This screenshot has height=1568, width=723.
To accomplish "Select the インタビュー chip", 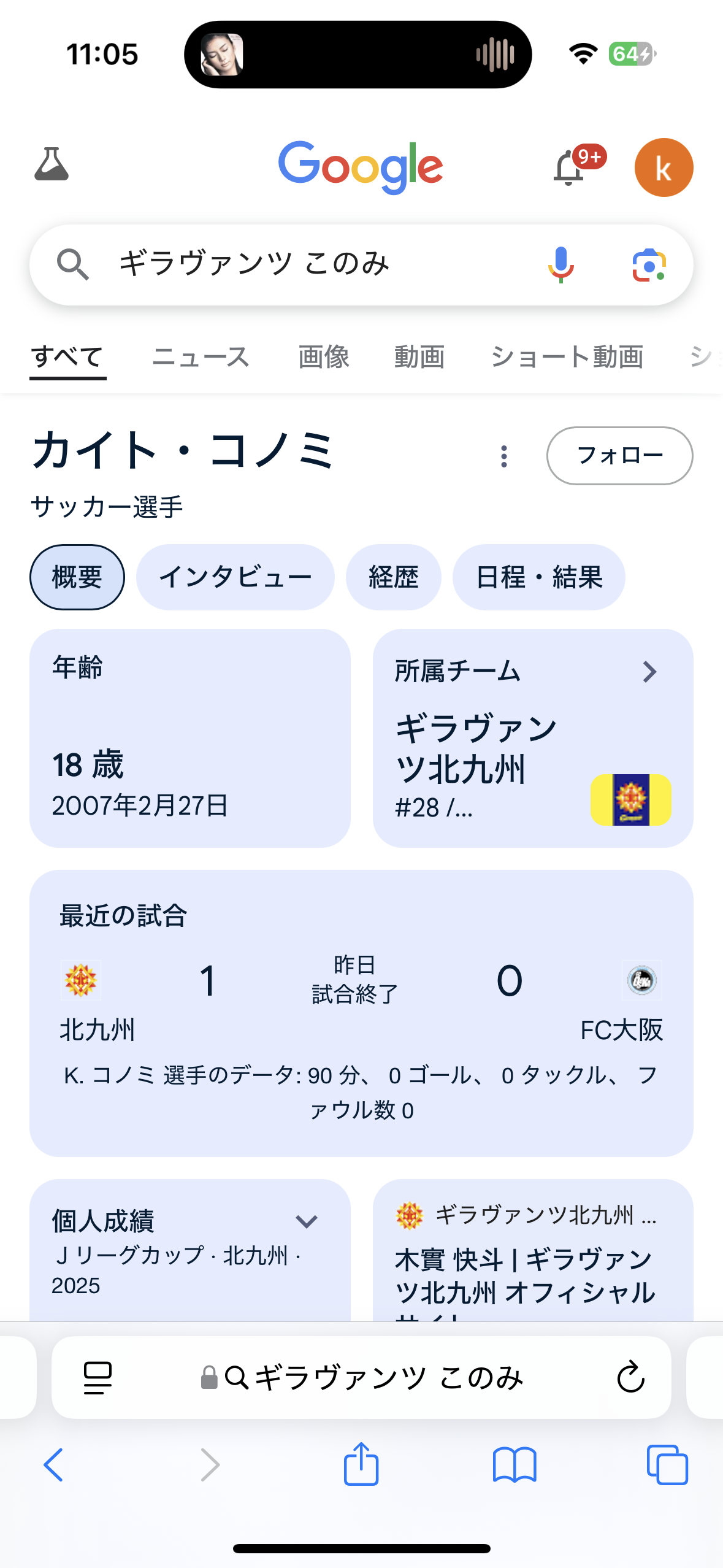I will click(x=235, y=577).
